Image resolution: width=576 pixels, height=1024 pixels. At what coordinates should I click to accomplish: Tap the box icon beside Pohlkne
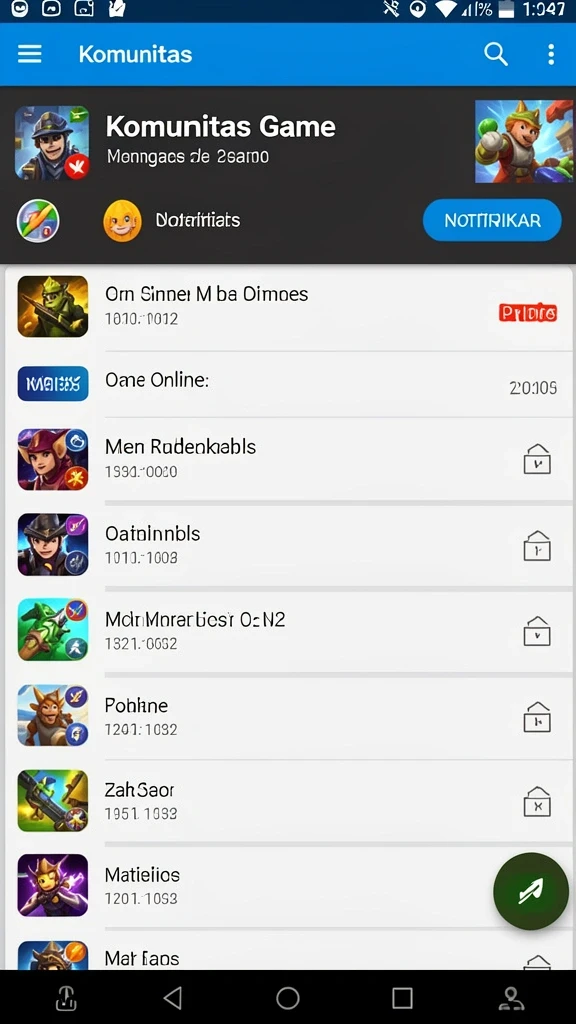point(537,717)
